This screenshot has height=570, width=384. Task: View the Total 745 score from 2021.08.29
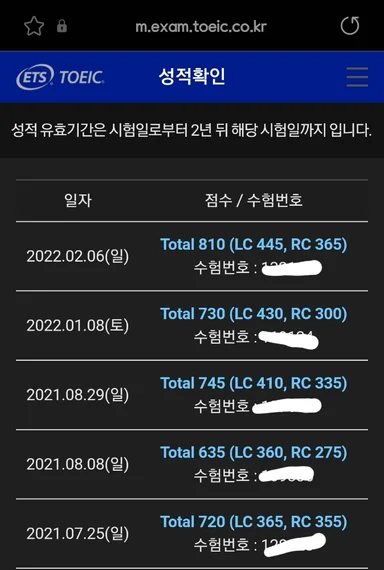pyautogui.click(x=254, y=383)
